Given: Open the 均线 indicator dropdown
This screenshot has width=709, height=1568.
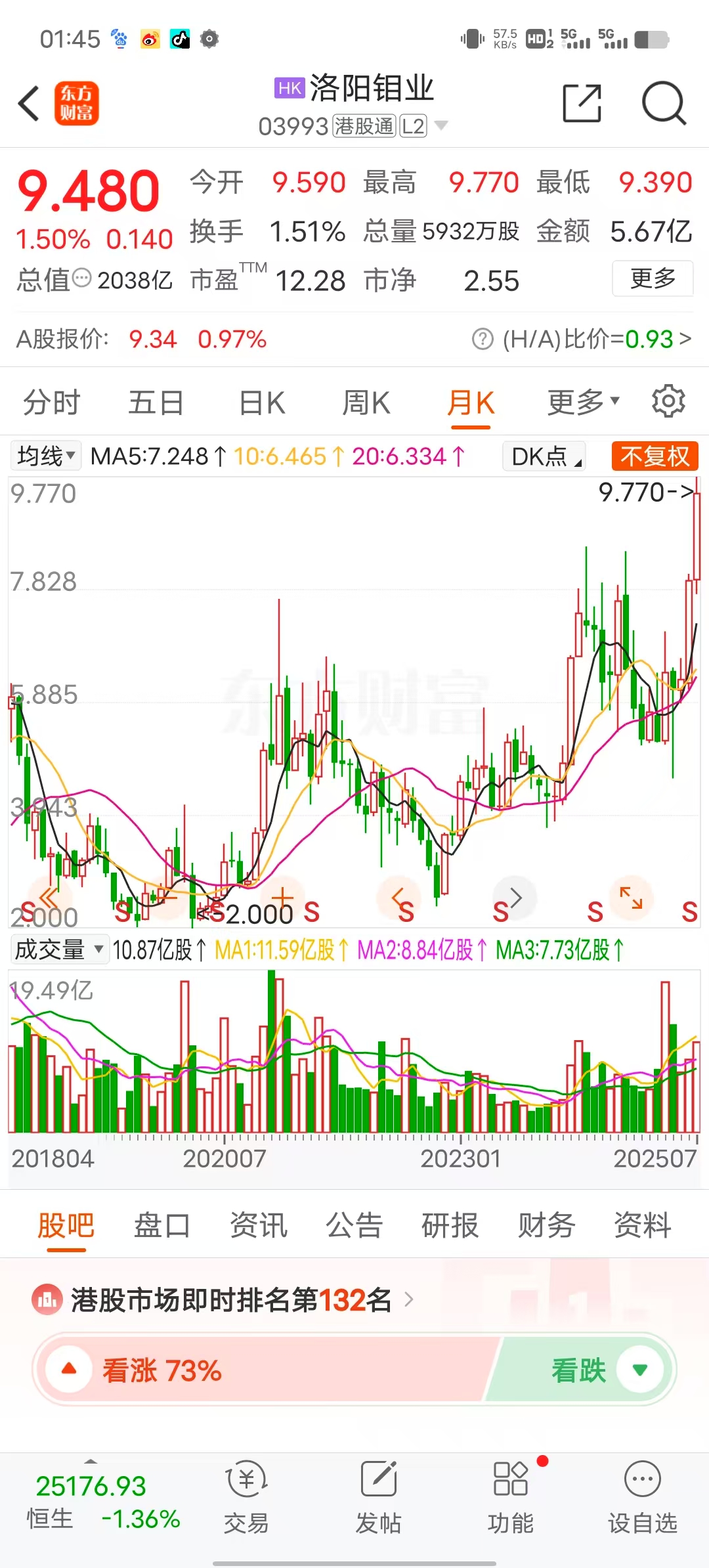Looking at the screenshot, I should tap(46, 456).
